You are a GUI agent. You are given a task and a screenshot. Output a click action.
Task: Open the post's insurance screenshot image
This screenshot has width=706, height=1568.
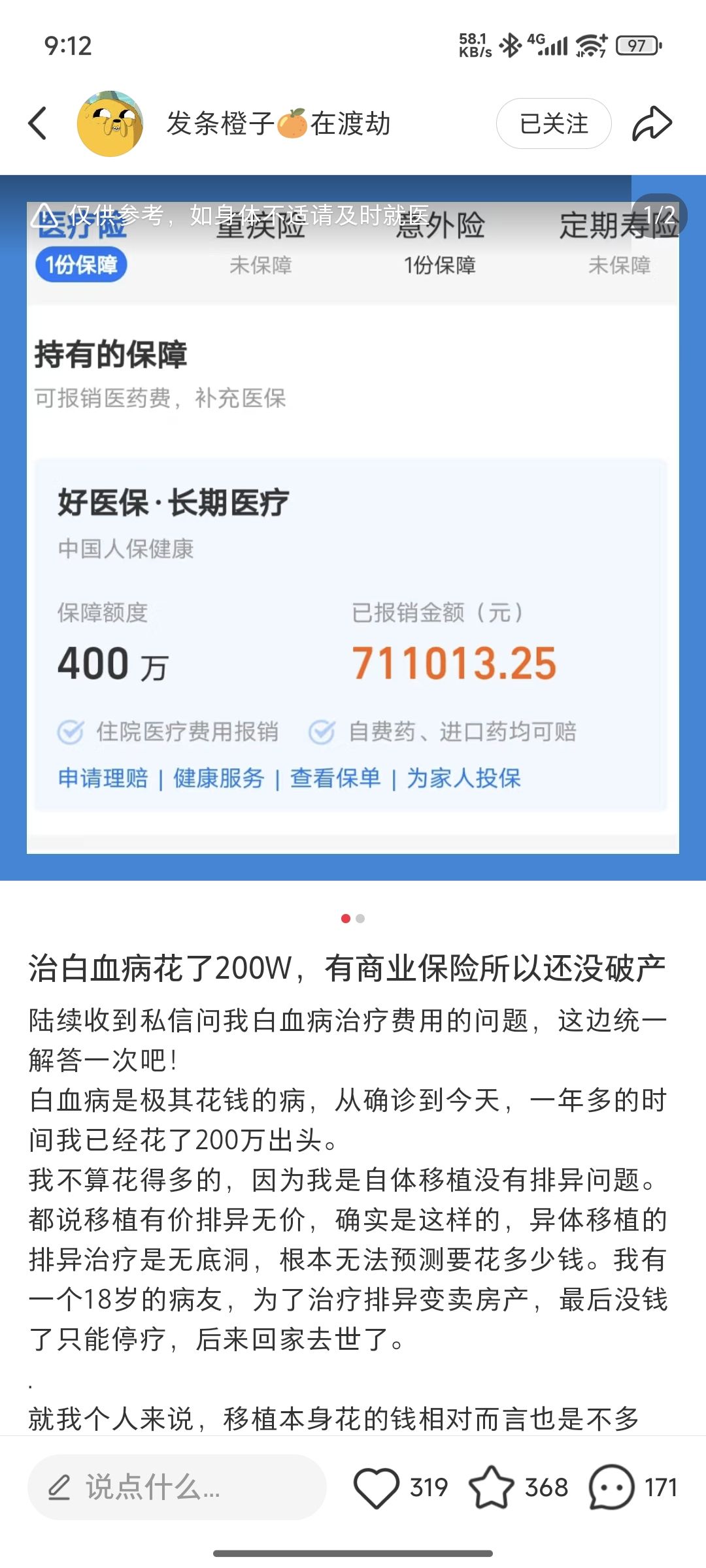click(353, 527)
